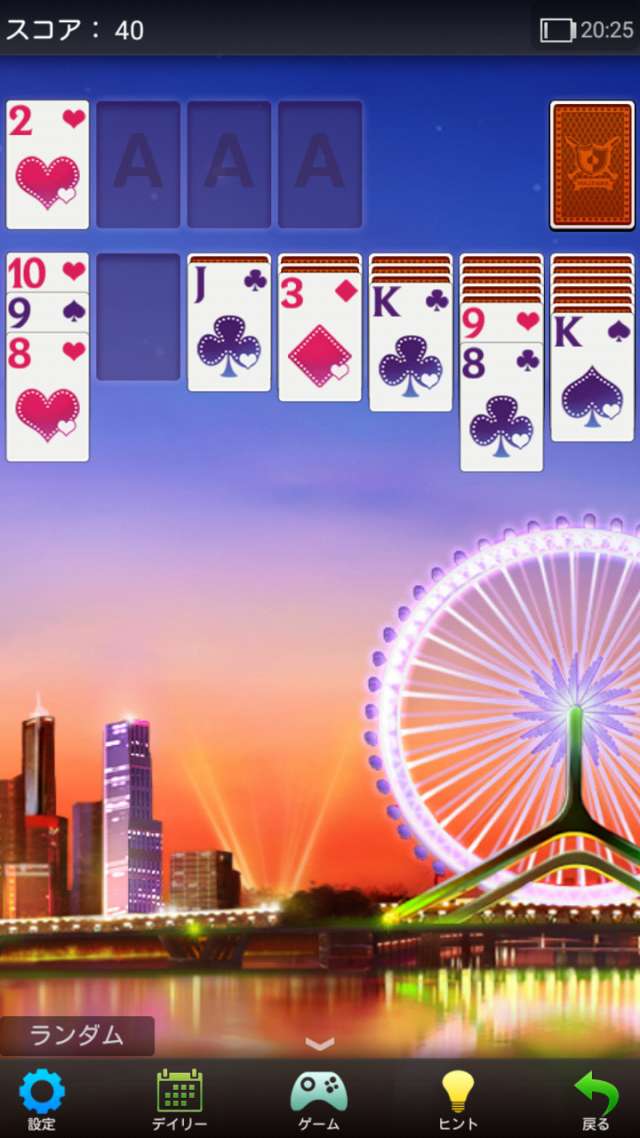Screen dimensions: 640x1138
Task: Undo the last move with 戻る
Action: coord(596,1099)
